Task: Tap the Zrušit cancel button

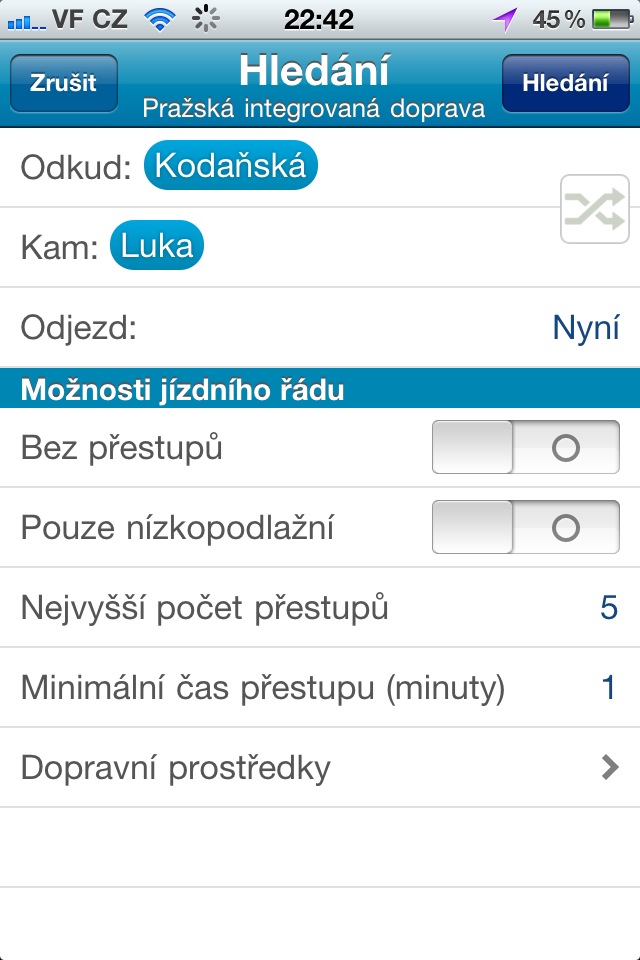Action: pos(64,83)
